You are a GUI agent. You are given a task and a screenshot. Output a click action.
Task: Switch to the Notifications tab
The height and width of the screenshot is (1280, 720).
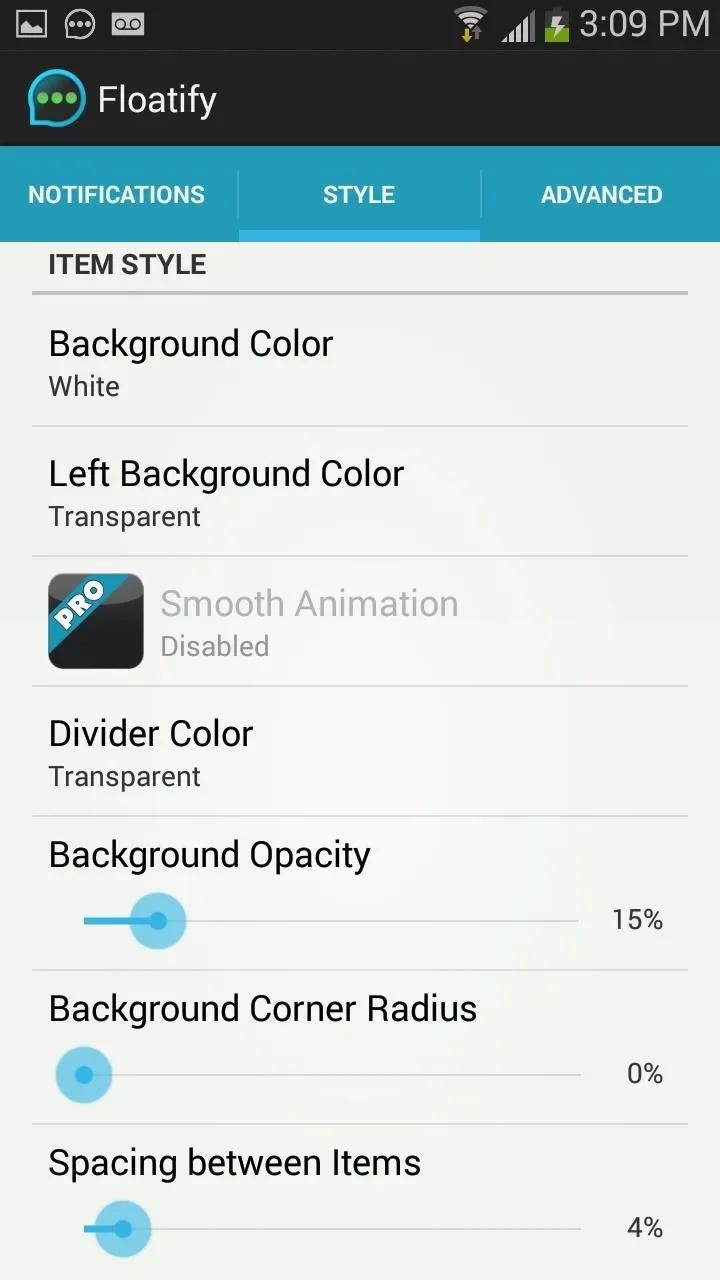(118, 194)
